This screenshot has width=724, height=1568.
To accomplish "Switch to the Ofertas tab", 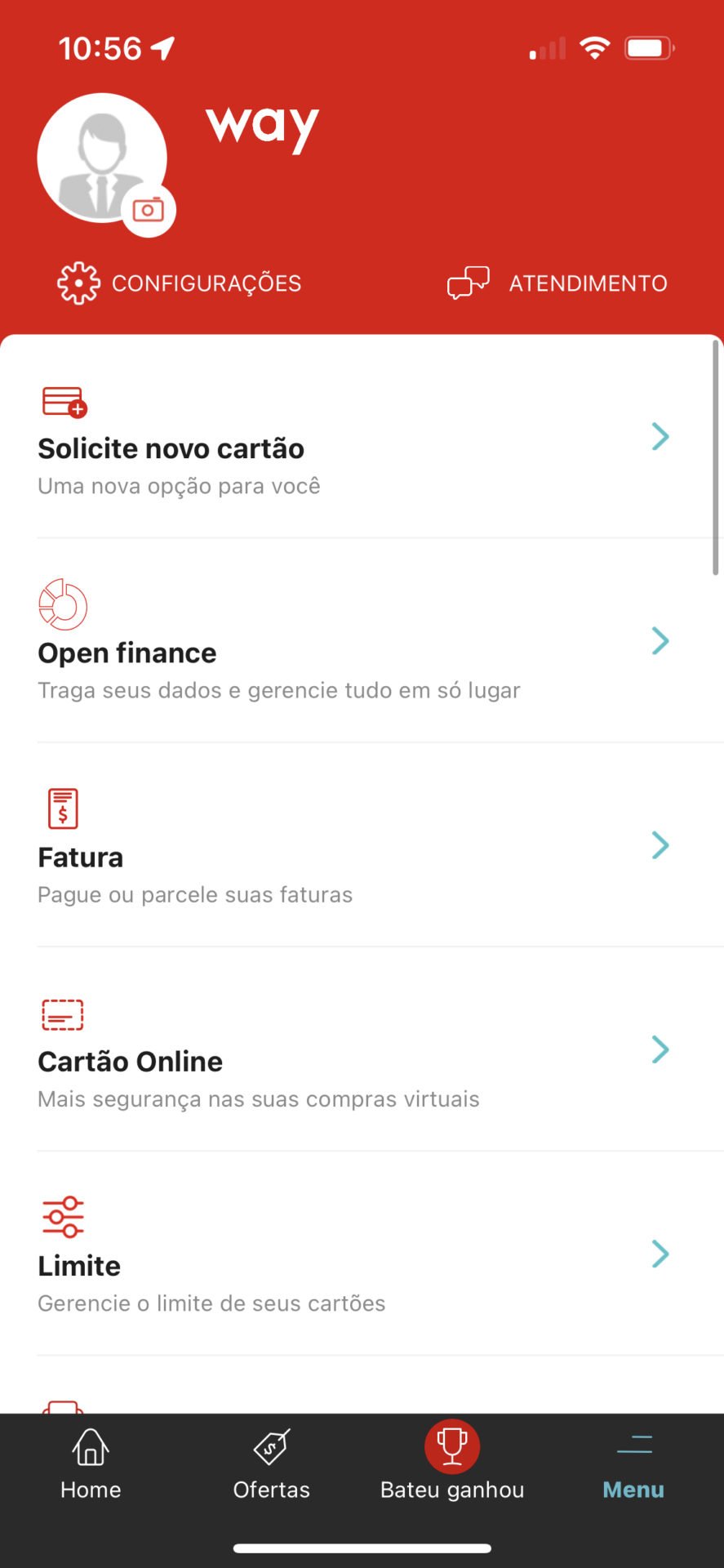I will pos(272,1465).
